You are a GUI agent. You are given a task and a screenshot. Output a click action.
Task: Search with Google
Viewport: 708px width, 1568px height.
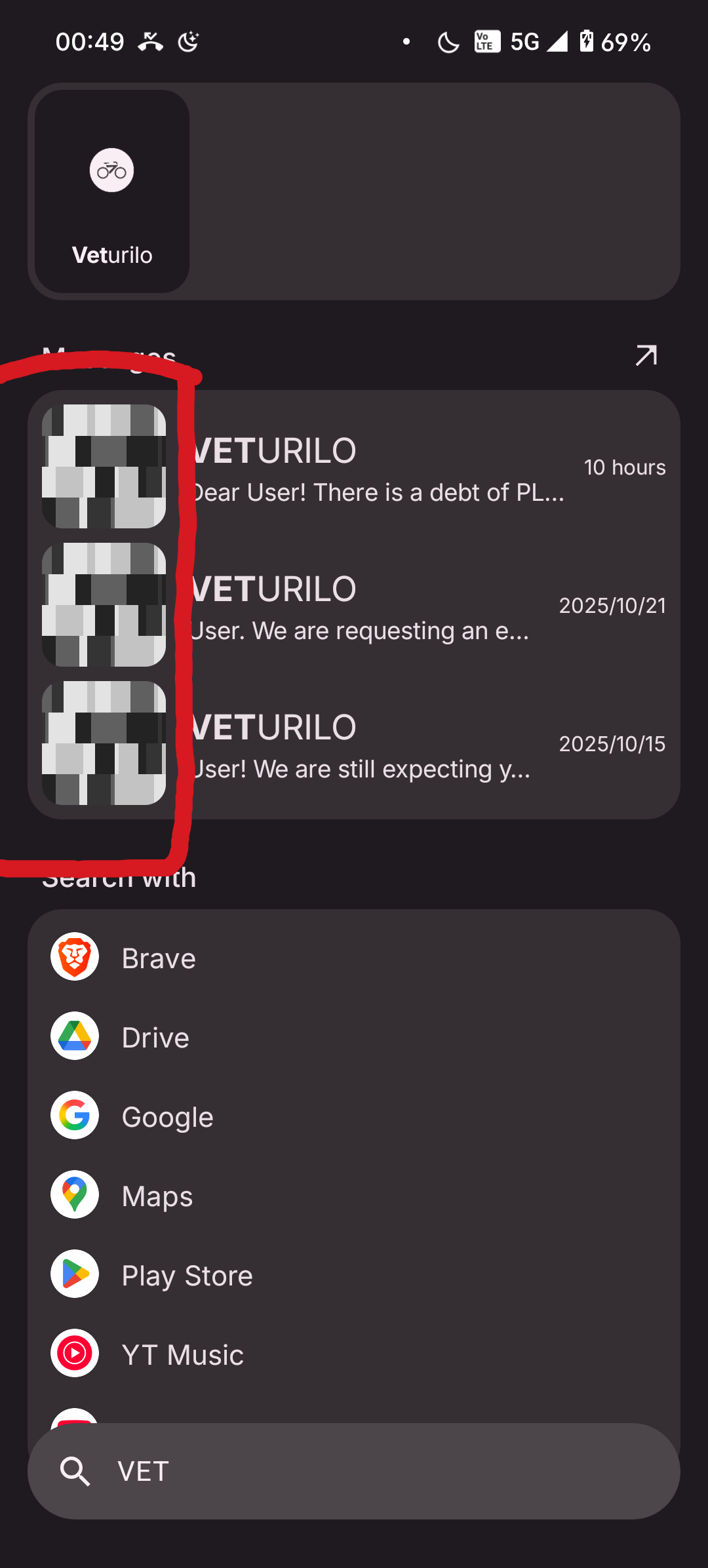coord(167,1116)
